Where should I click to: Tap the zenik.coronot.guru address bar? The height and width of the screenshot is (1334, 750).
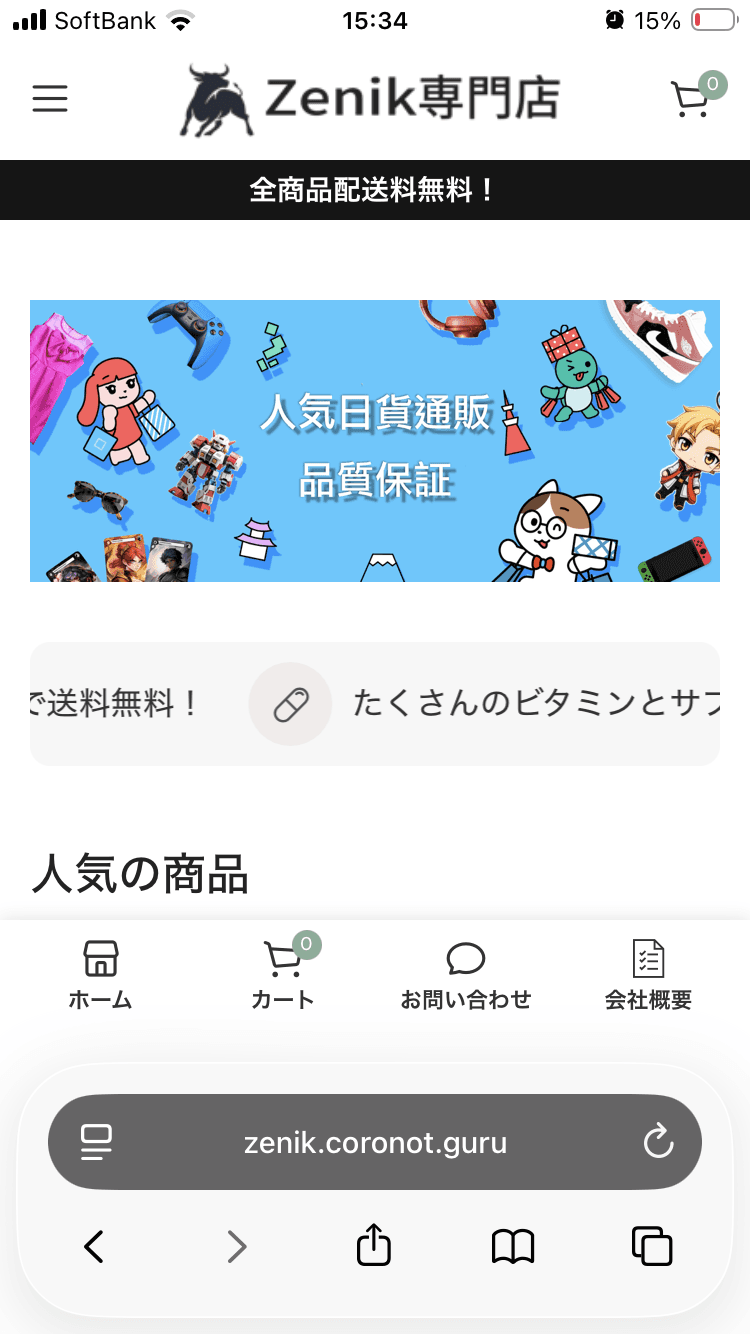(375, 1142)
